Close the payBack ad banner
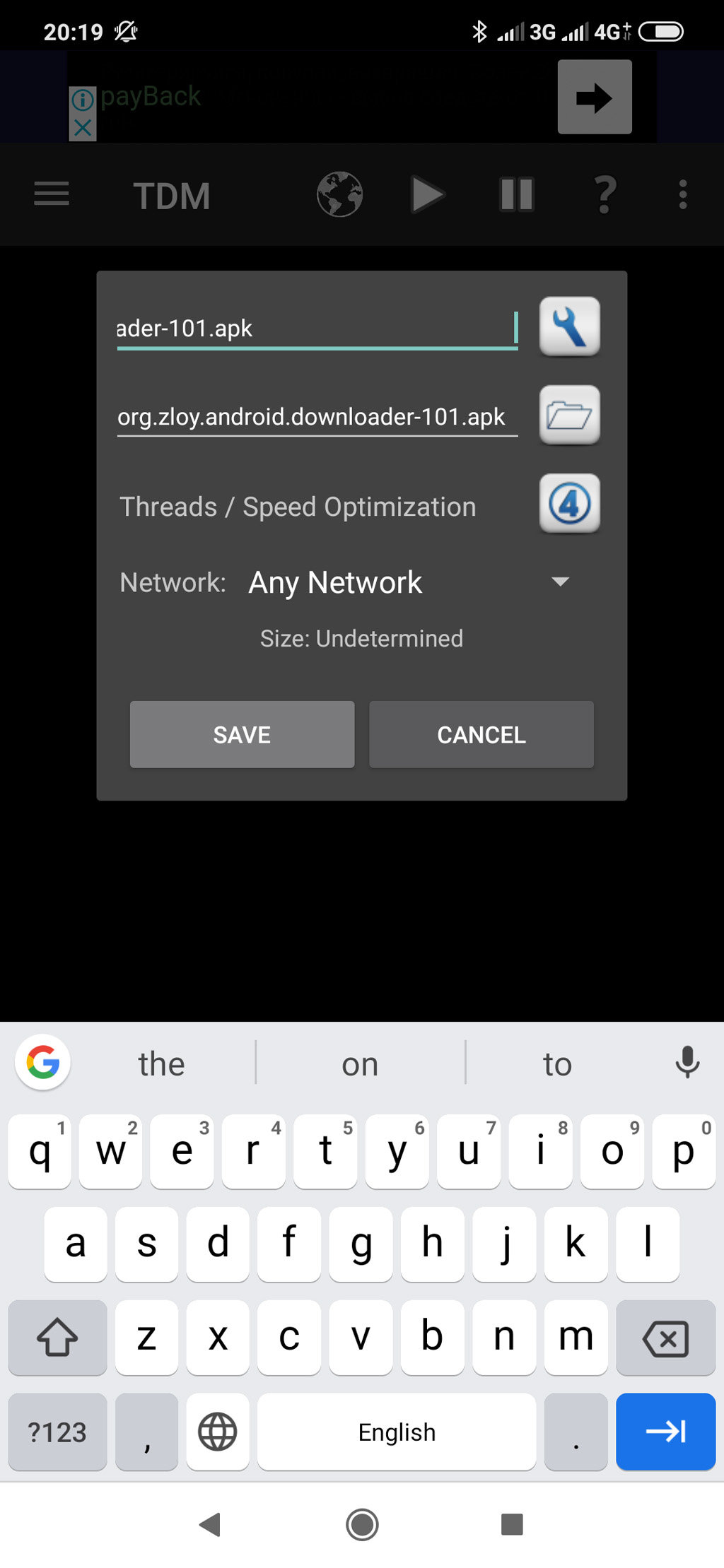Viewport: 724px width, 1568px height. pos(83,128)
